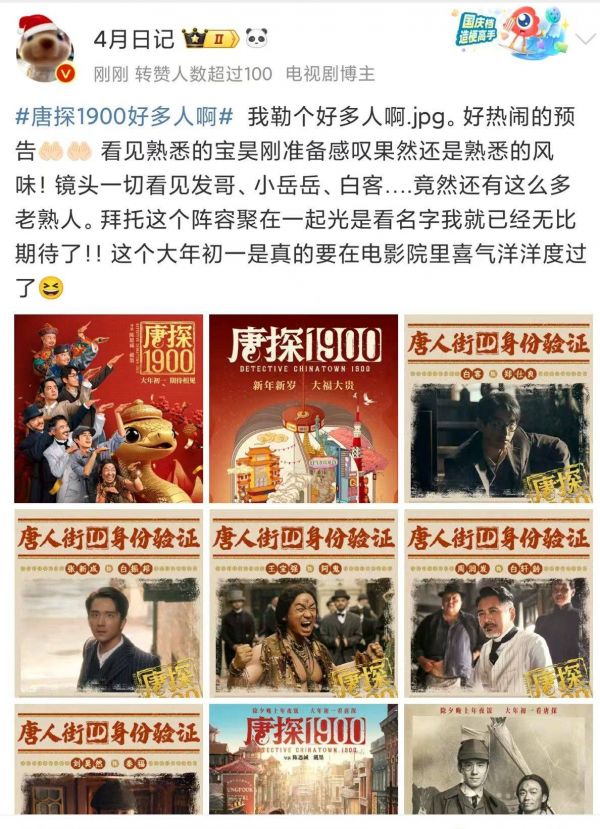The height and width of the screenshot is (829, 600).
Task: View the 王宝强 阿鬼 ID image
Action: (304, 604)
